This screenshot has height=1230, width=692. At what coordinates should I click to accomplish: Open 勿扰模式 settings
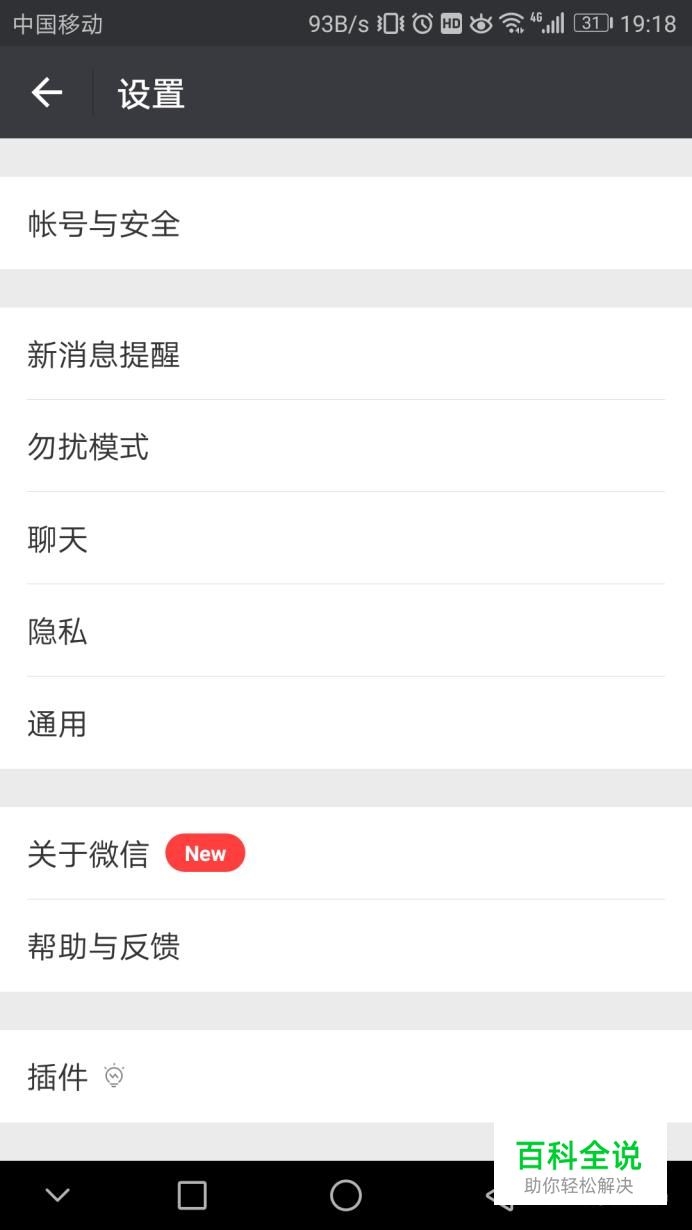[x=346, y=446]
